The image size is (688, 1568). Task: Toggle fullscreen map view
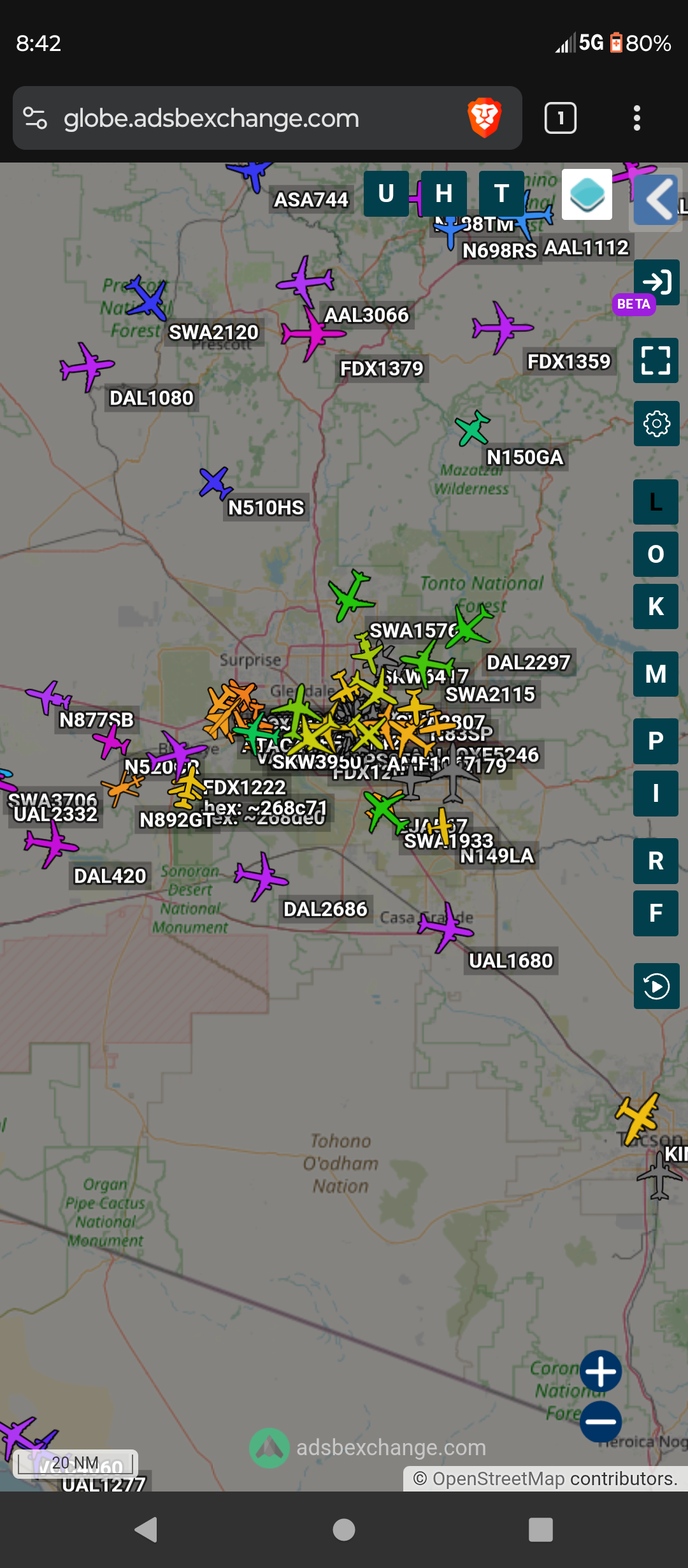tap(656, 360)
